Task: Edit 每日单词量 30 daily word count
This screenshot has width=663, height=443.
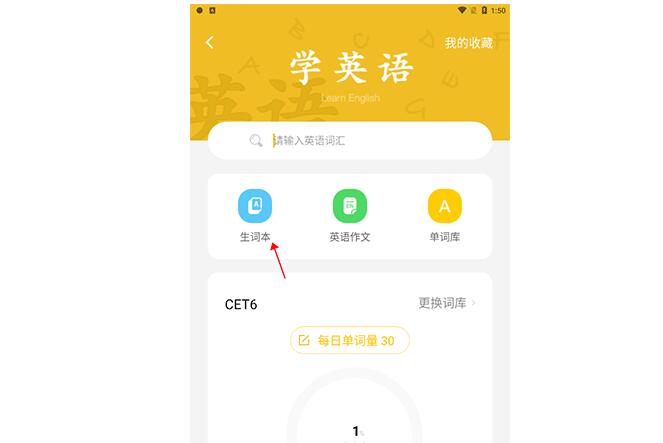Action: tap(349, 340)
